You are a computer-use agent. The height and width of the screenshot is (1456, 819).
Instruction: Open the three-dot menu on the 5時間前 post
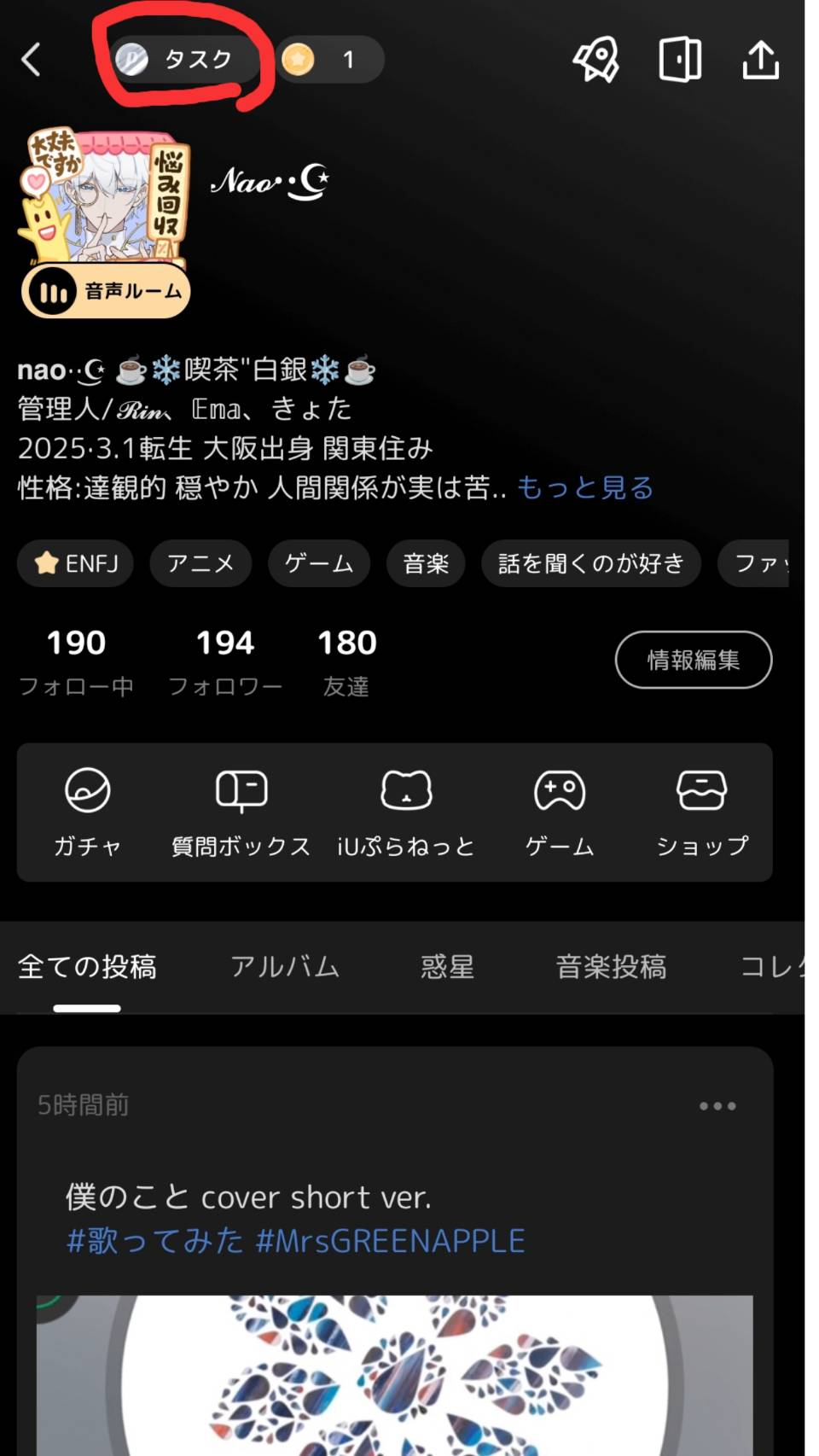(x=717, y=1106)
